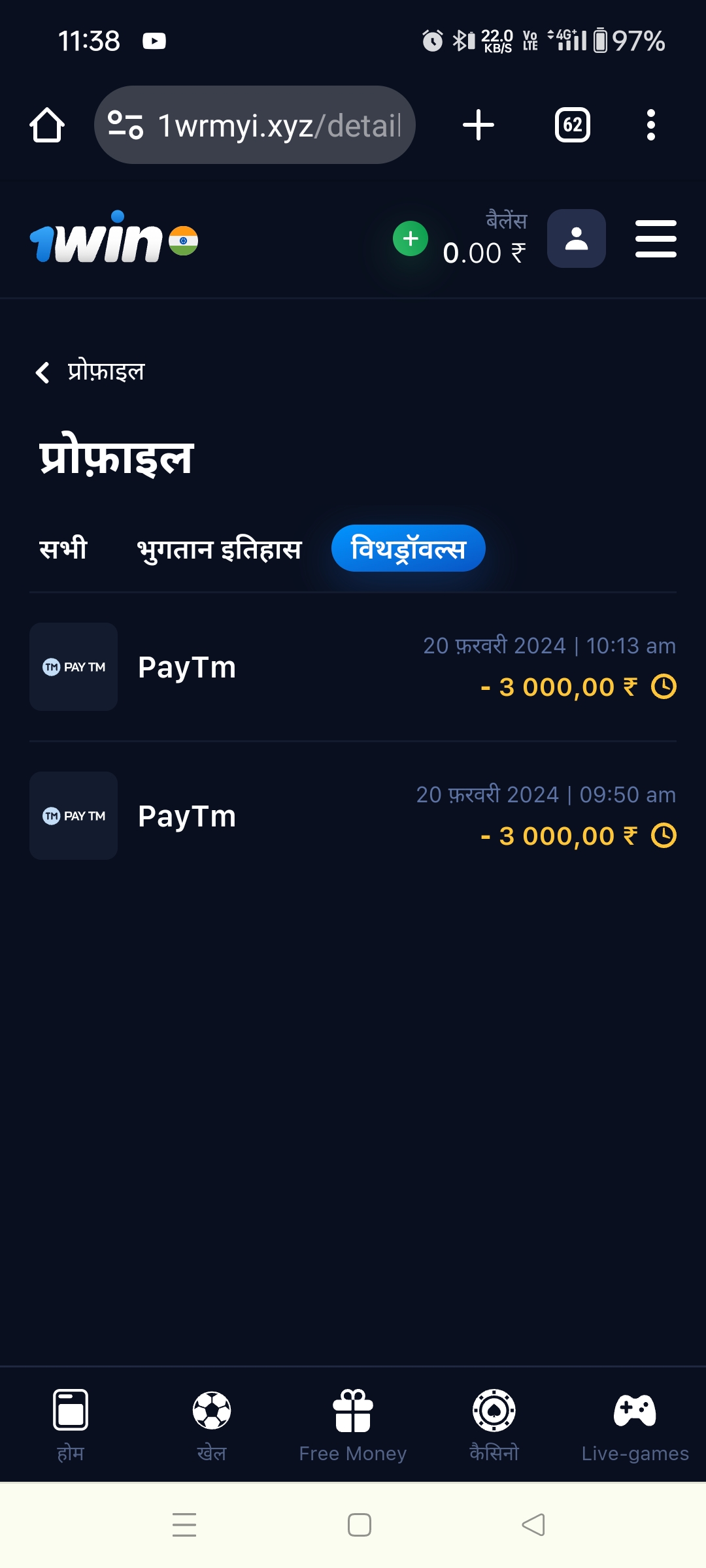Open browser three-dot overflow menu

click(x=650, y=125)
